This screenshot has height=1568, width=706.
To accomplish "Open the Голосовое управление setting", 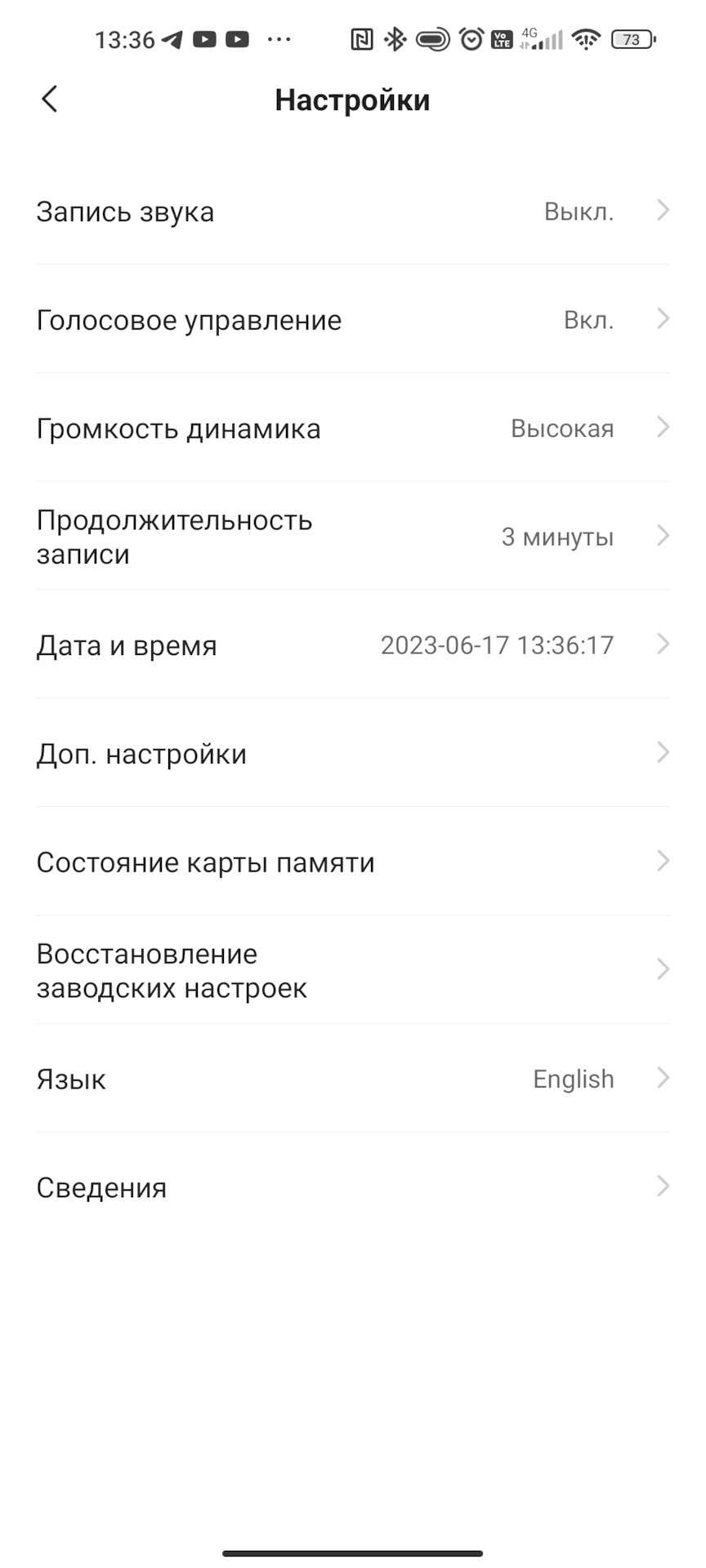I will [353, 319].
